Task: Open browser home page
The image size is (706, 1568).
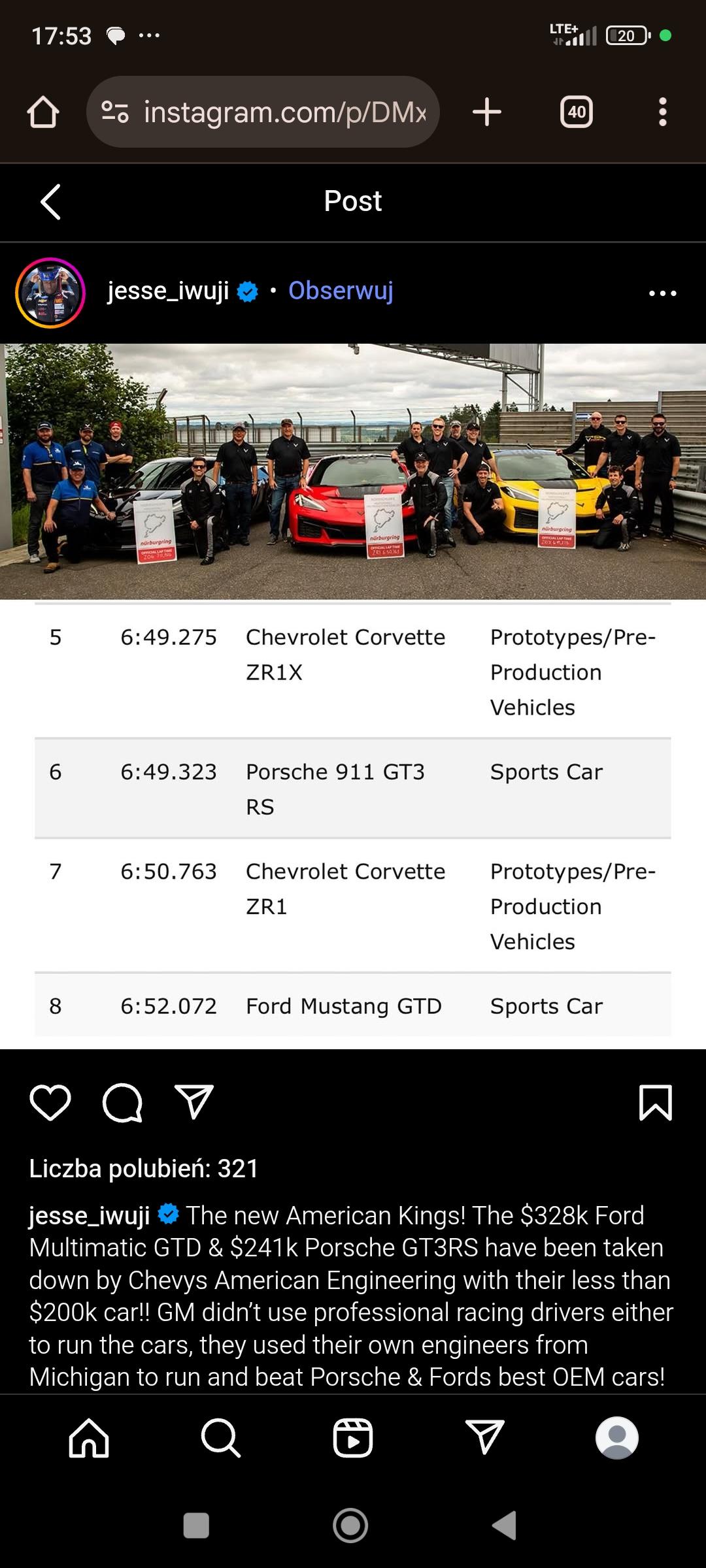Action: [x=43, y=112]
